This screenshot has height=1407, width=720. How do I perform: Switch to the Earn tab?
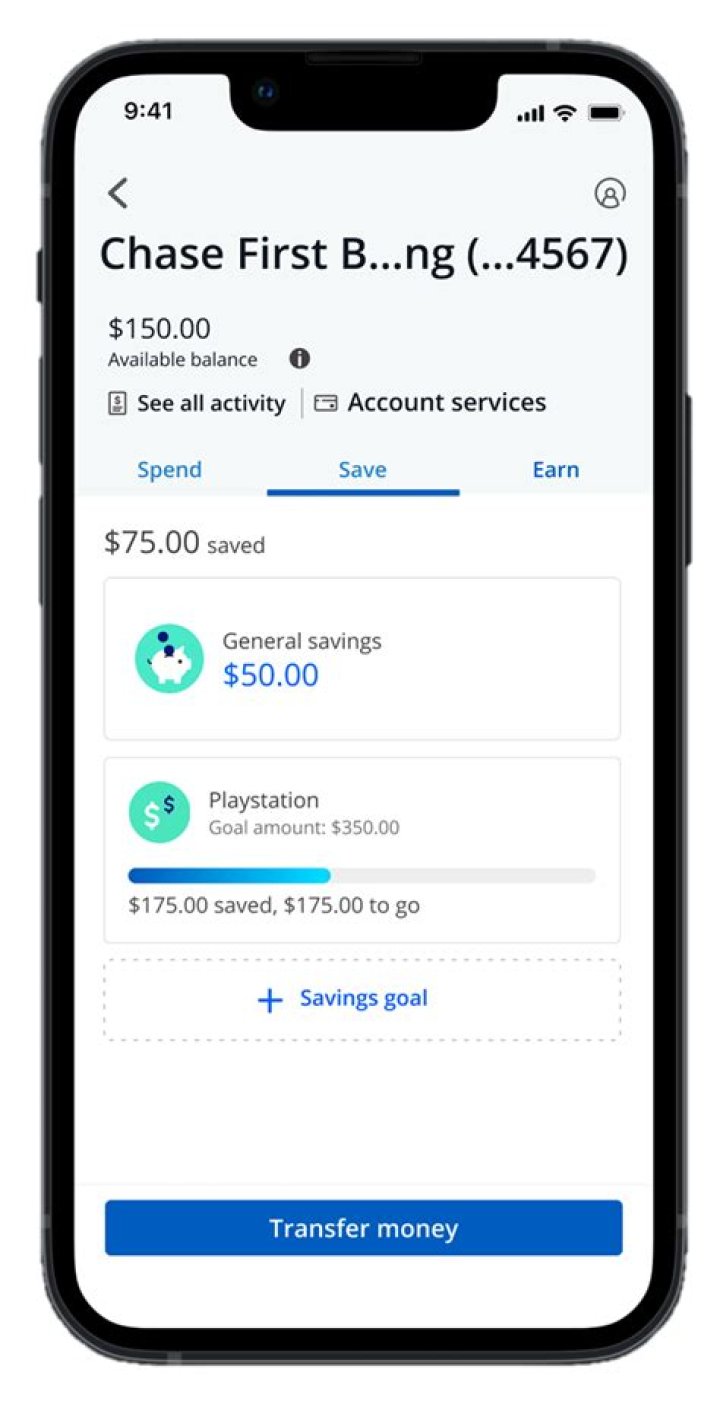[x=555, y=470]
